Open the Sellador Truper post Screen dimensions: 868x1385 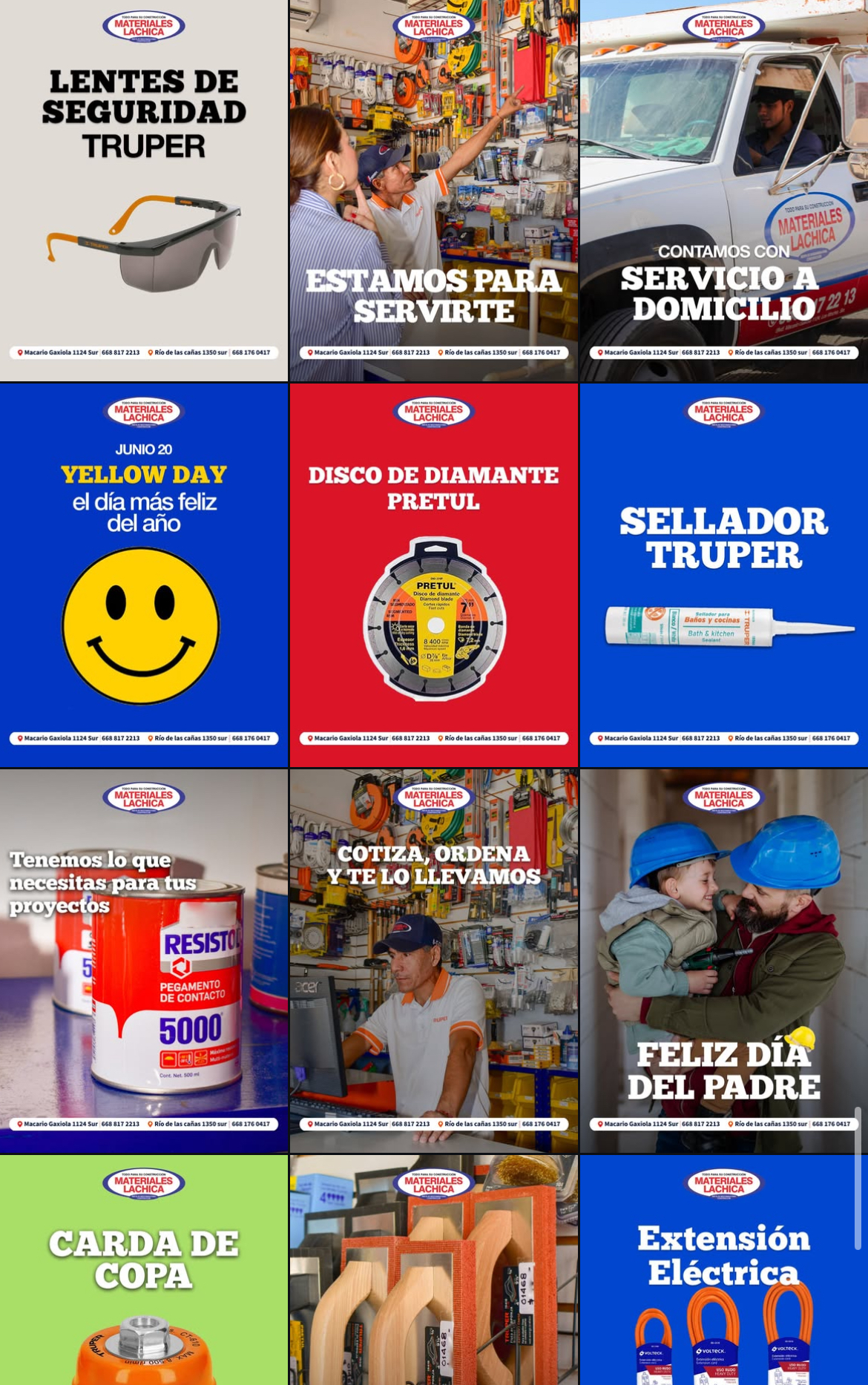(723, 575)
